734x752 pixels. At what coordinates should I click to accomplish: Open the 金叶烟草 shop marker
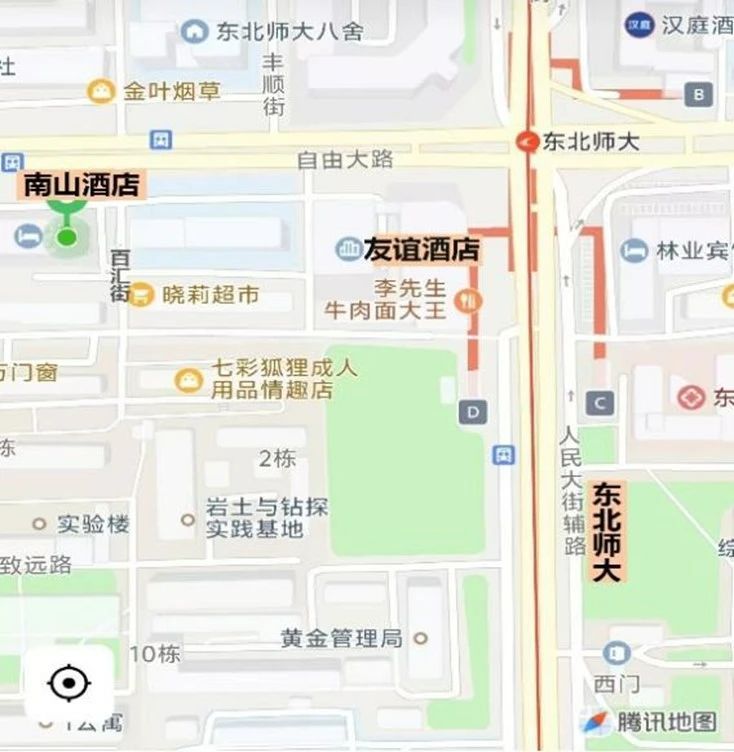coord(101,92)
